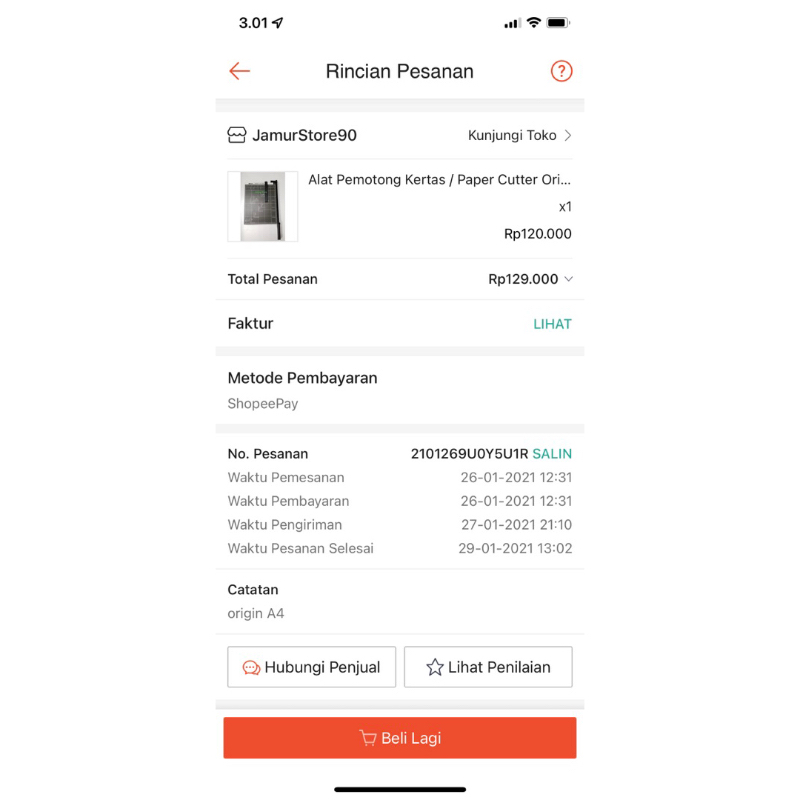This screenshot has height=800, width=800.
Task: Tap Beli Lagi to reorder
Action: pos(400,738)
